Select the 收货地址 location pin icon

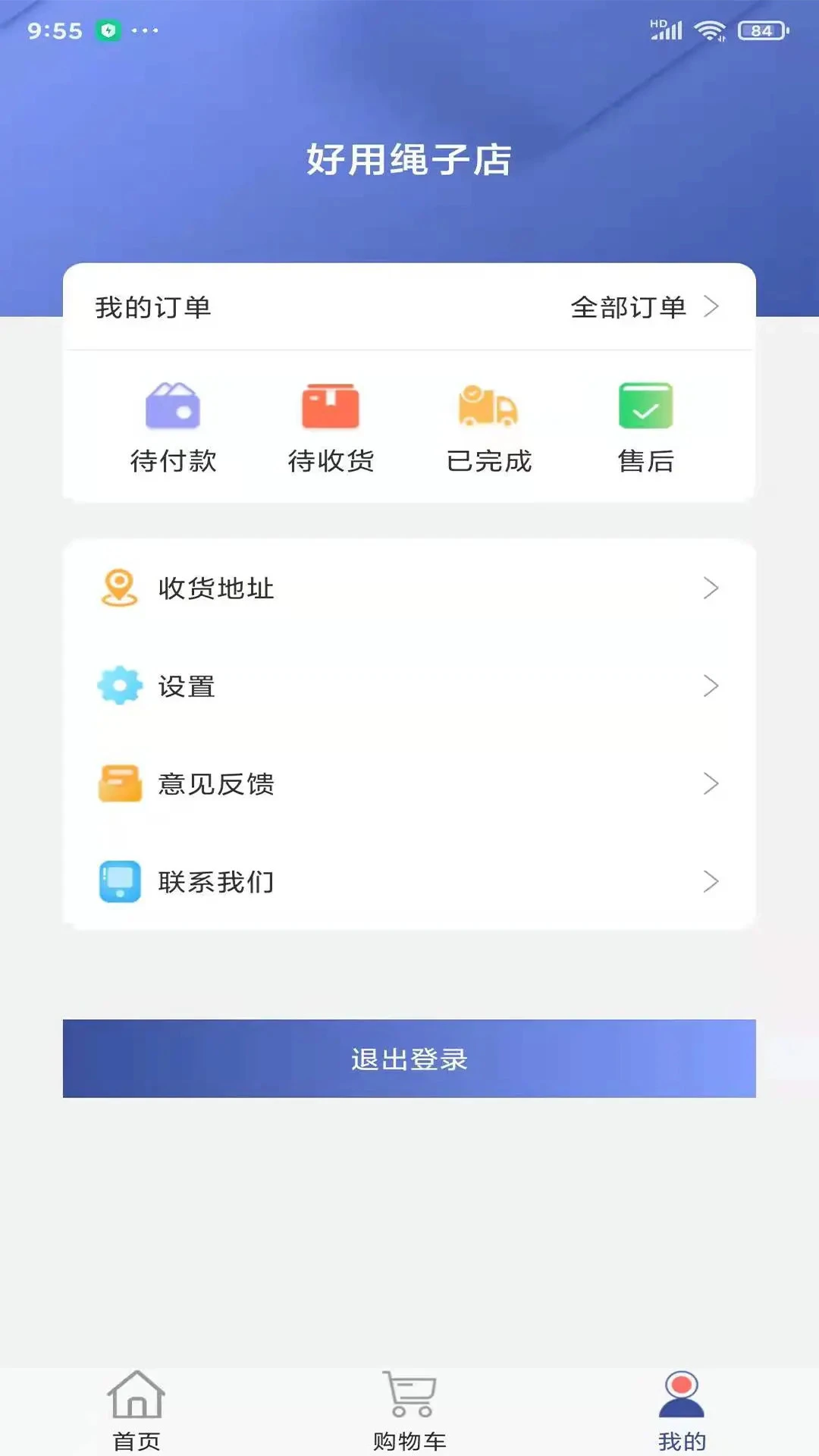tap(120, 588)
